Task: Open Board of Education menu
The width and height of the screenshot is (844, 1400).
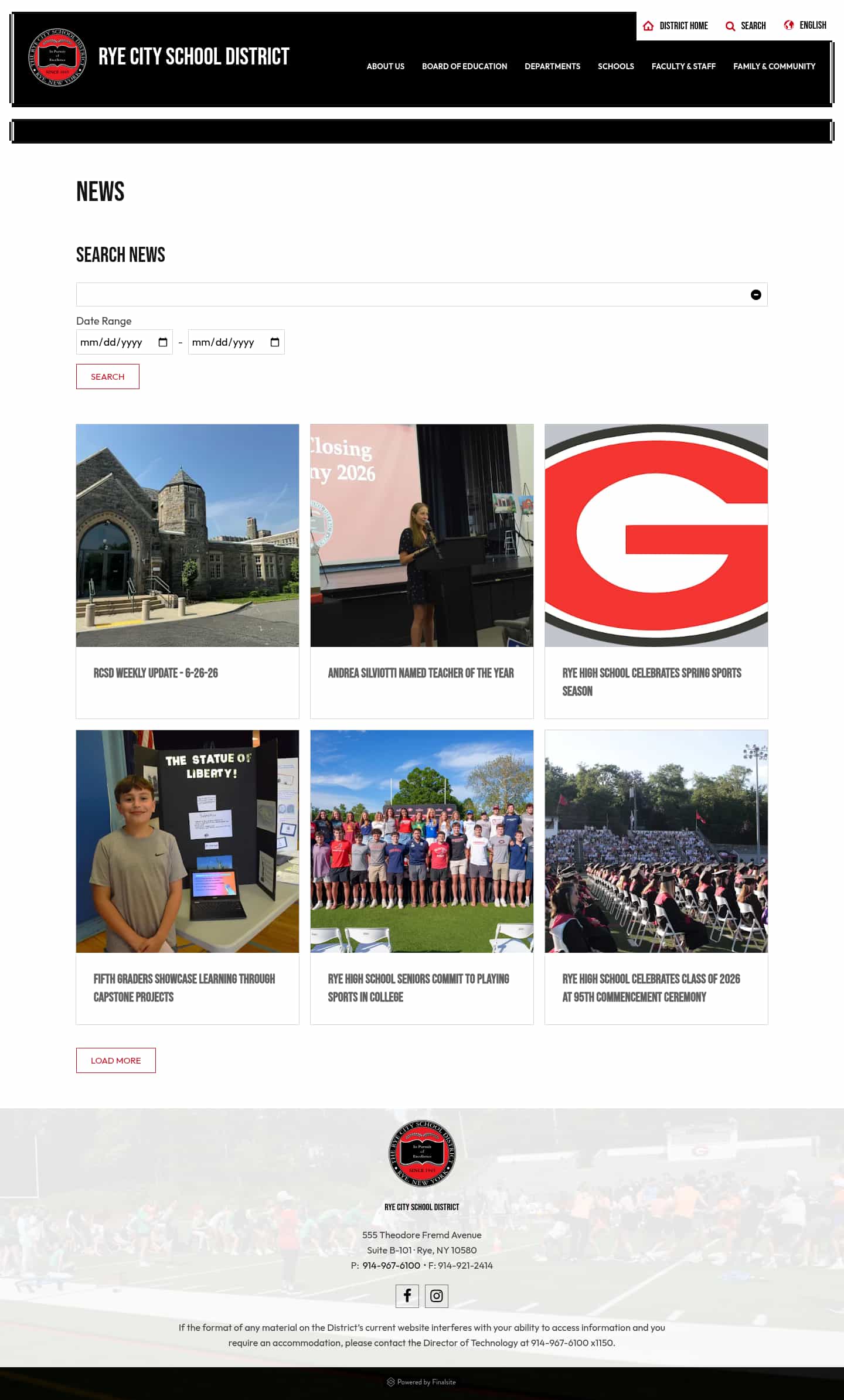Action: pos(464,66)
